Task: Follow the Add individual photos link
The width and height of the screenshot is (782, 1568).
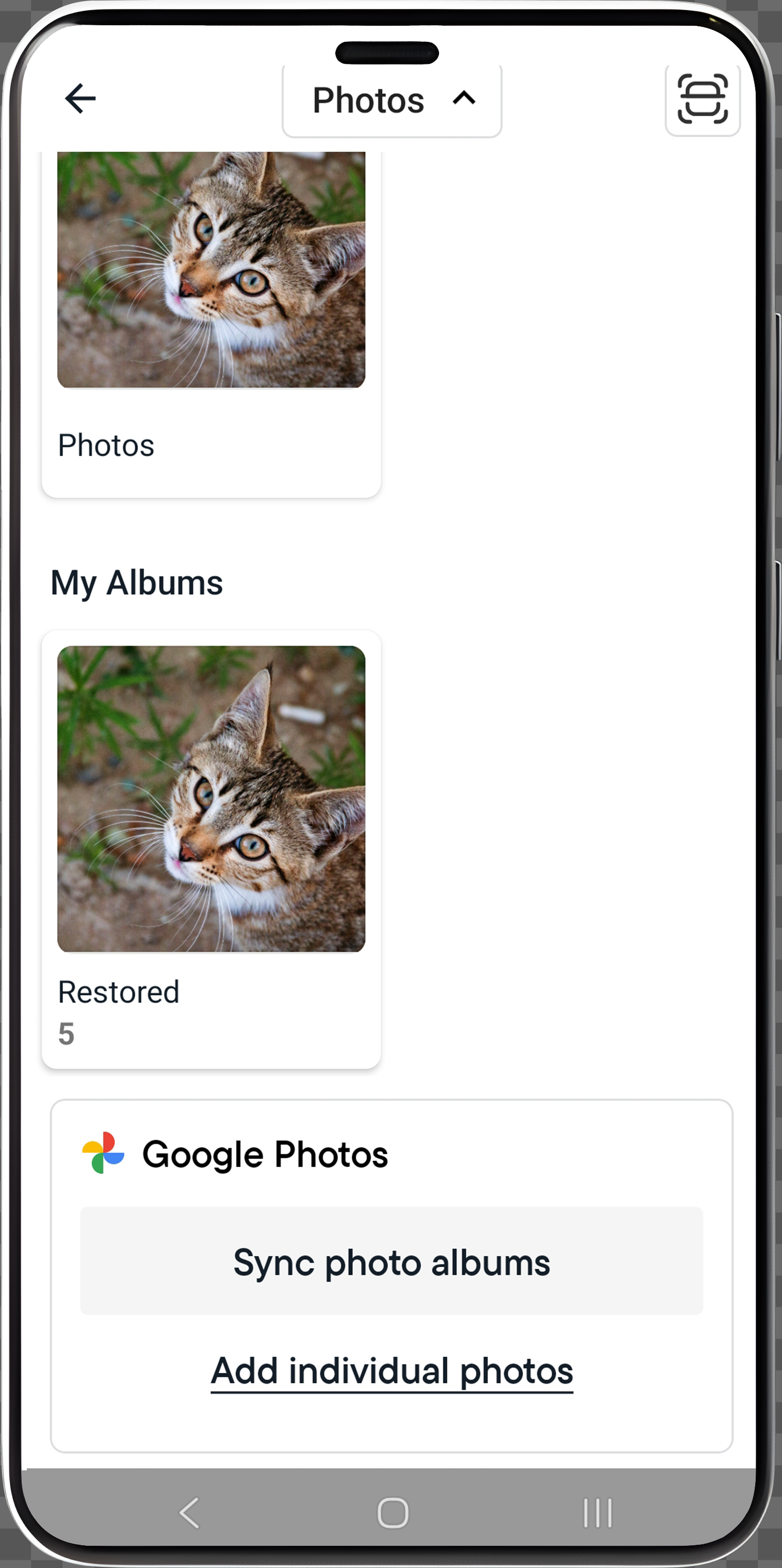Action: 392,1371
